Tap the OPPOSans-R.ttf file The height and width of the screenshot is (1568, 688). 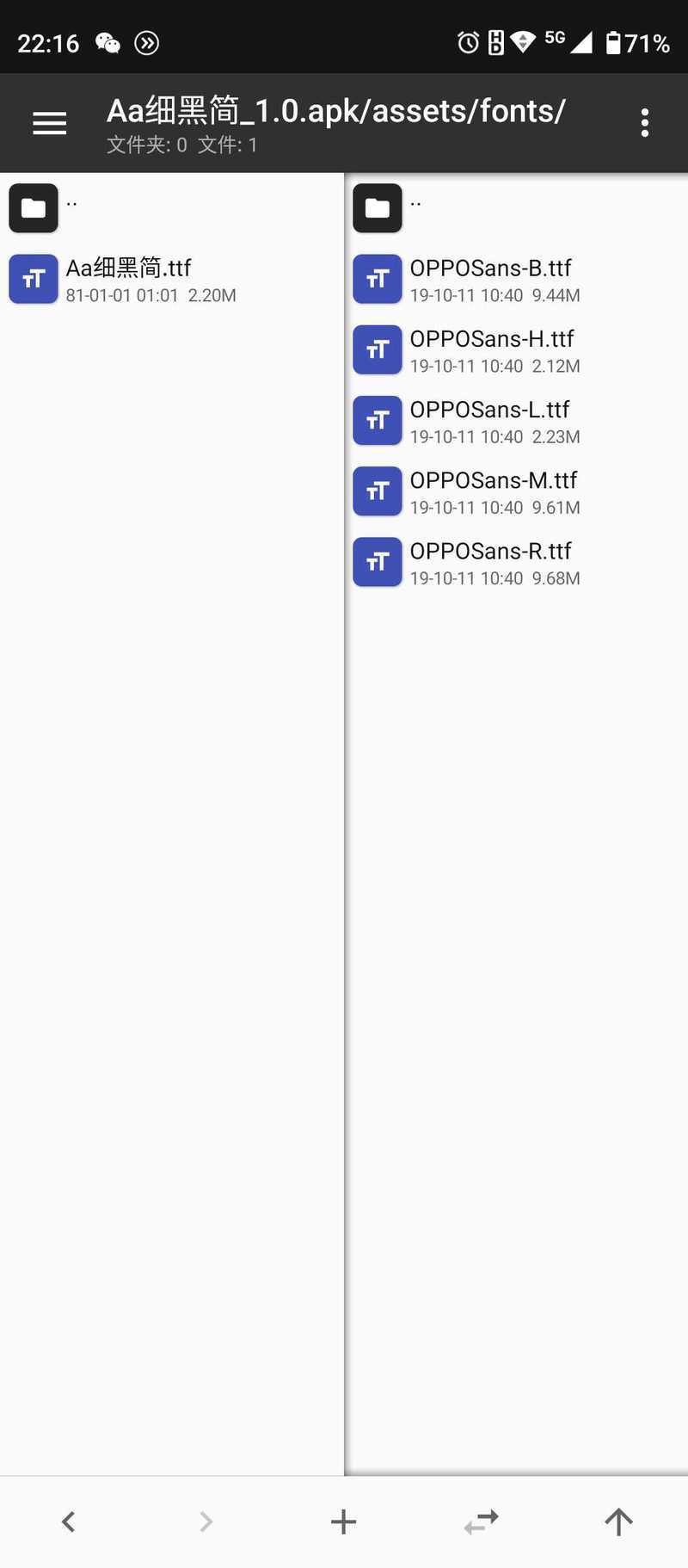click(516, 561)
